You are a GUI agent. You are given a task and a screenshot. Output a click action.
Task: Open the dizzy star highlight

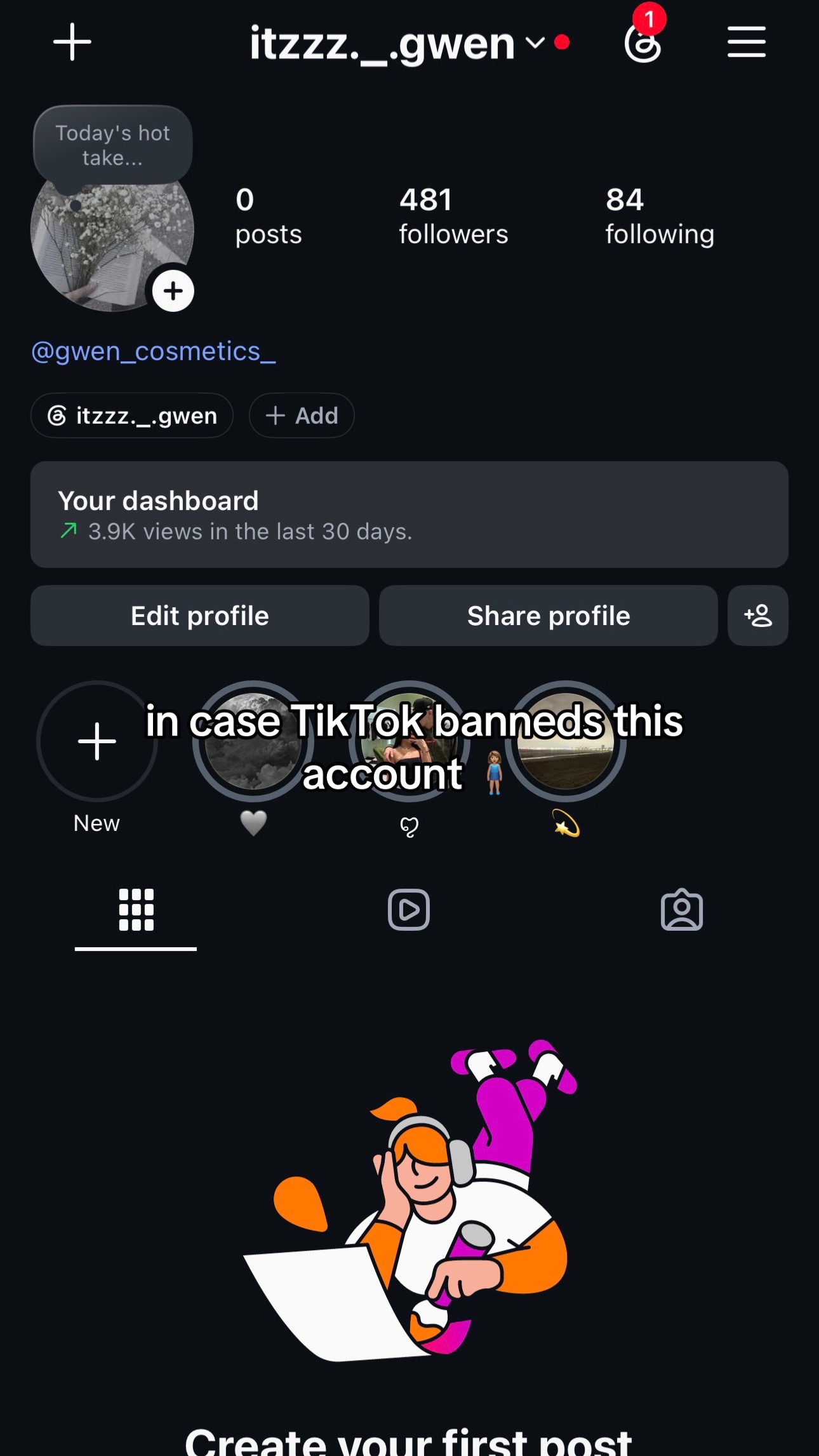coord(566,756)
